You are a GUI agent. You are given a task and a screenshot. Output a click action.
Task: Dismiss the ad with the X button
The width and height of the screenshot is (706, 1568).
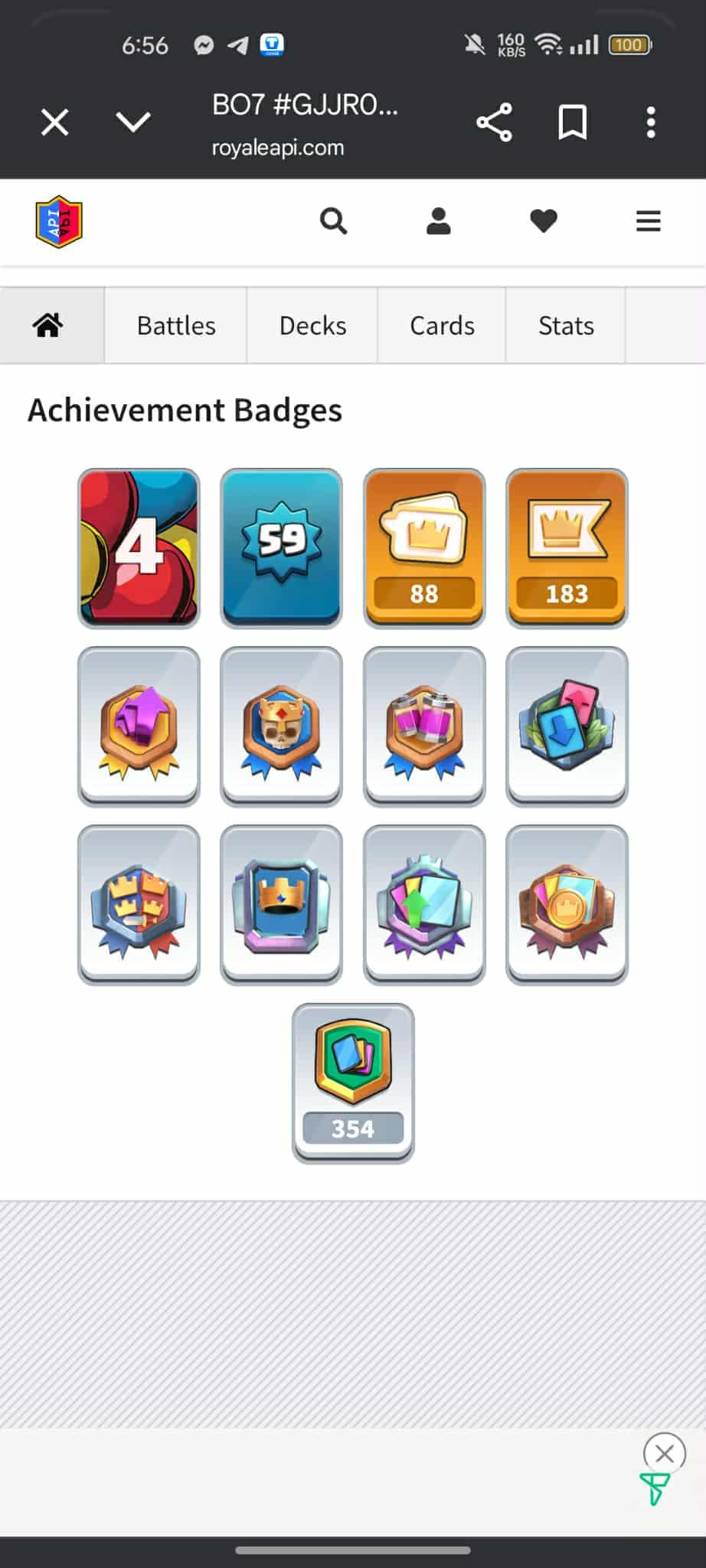665,1452
